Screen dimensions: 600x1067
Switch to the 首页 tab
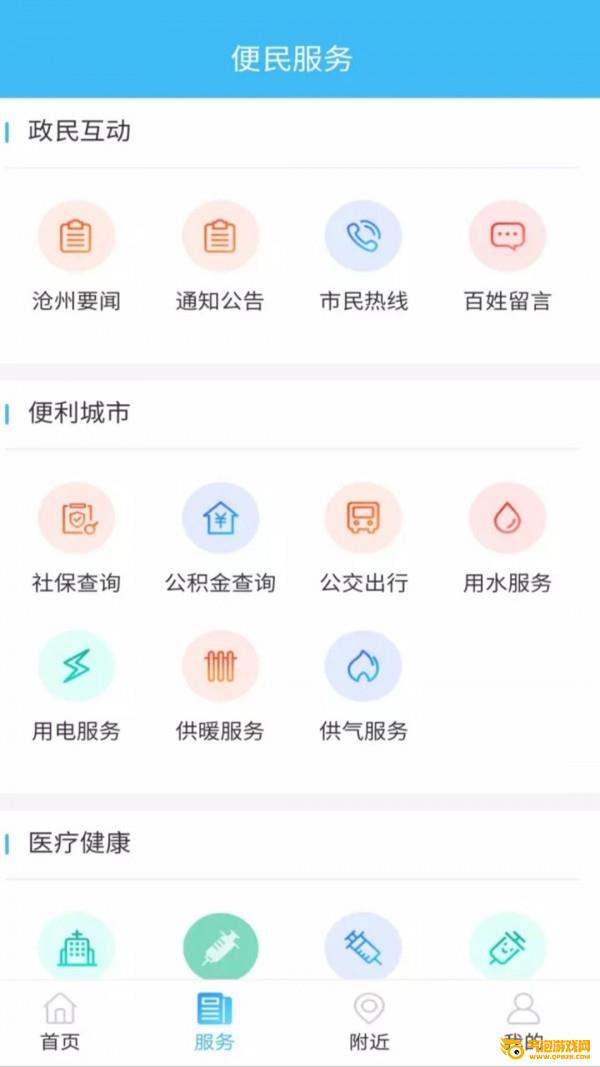pos(61,1021)
